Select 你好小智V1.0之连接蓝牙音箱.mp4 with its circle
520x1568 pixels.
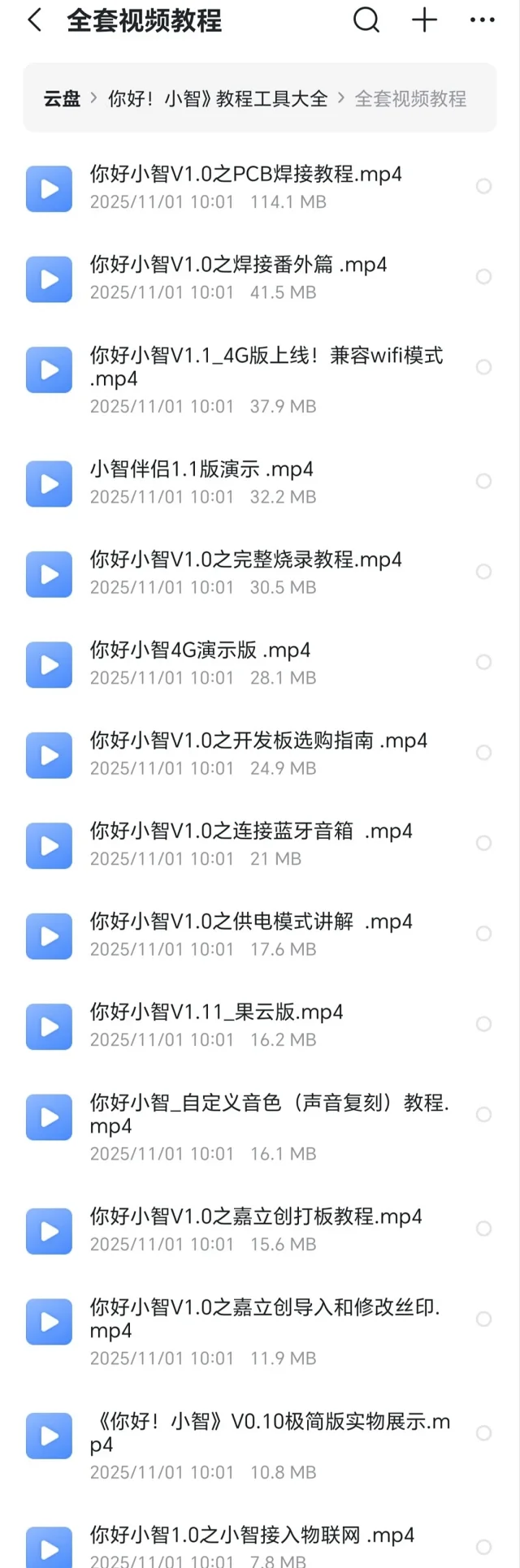pyautogui.click(x=483, y=843)
